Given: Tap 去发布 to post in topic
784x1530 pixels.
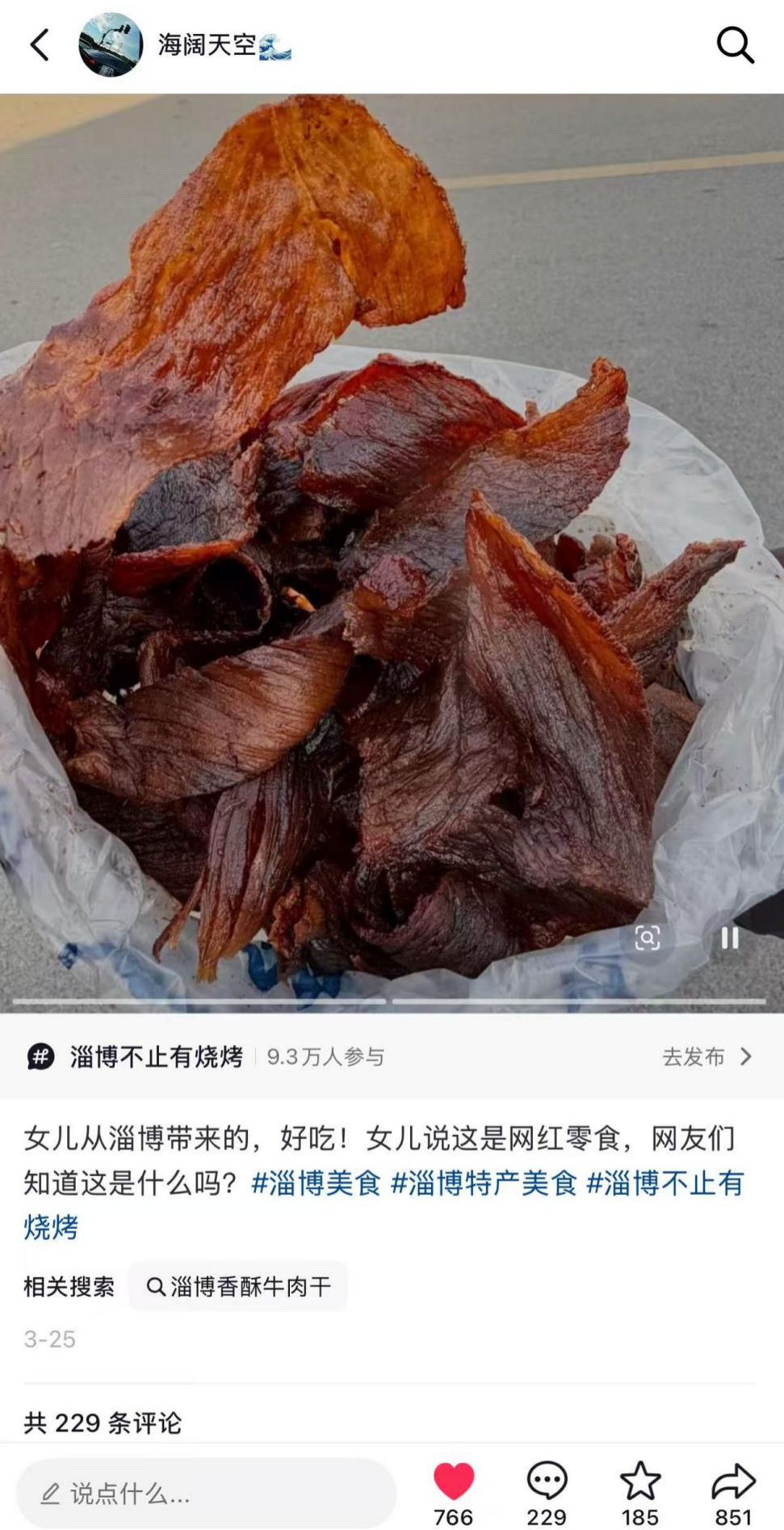Looking at the screenshot, I should pyautogui.click(x=706, y=1057).
